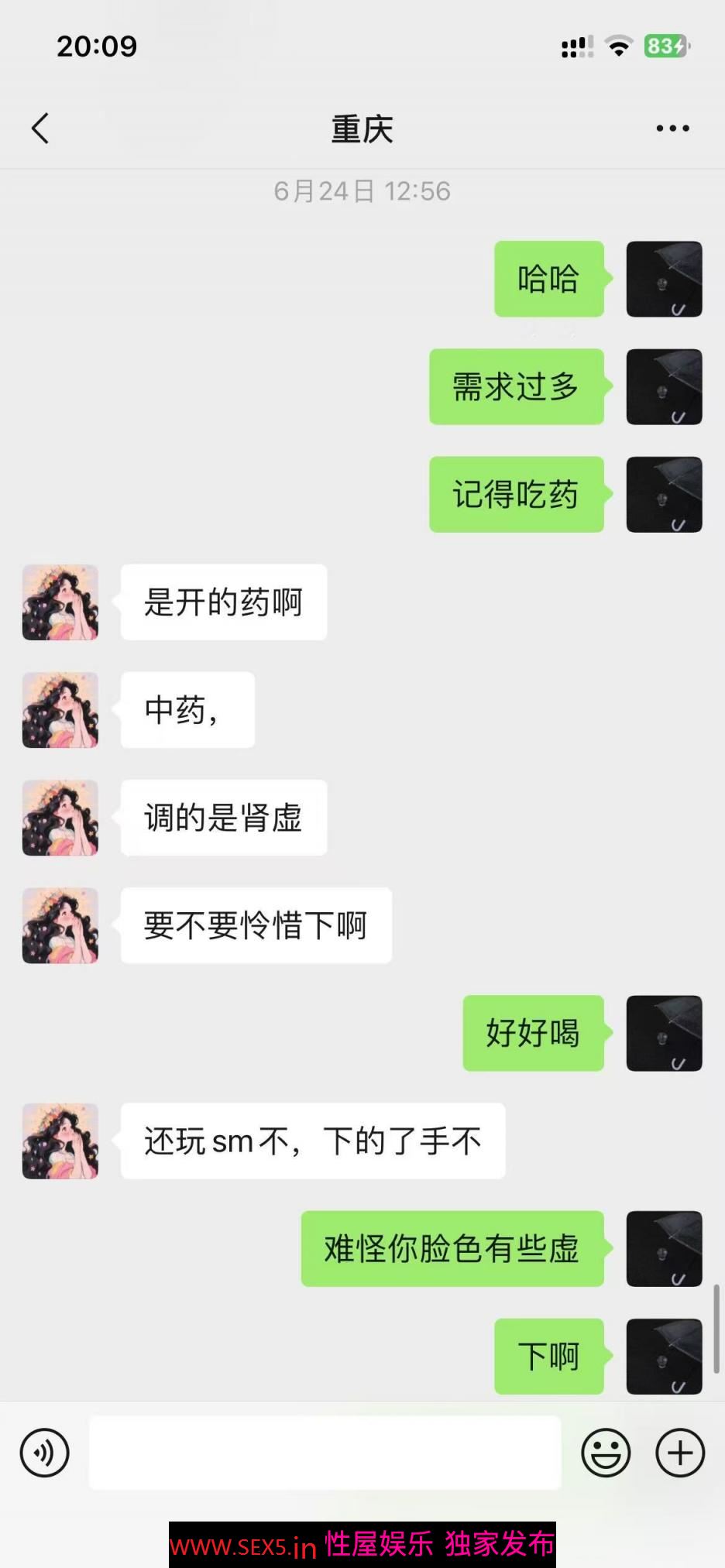Go back from the 重庆 chat

40,129
